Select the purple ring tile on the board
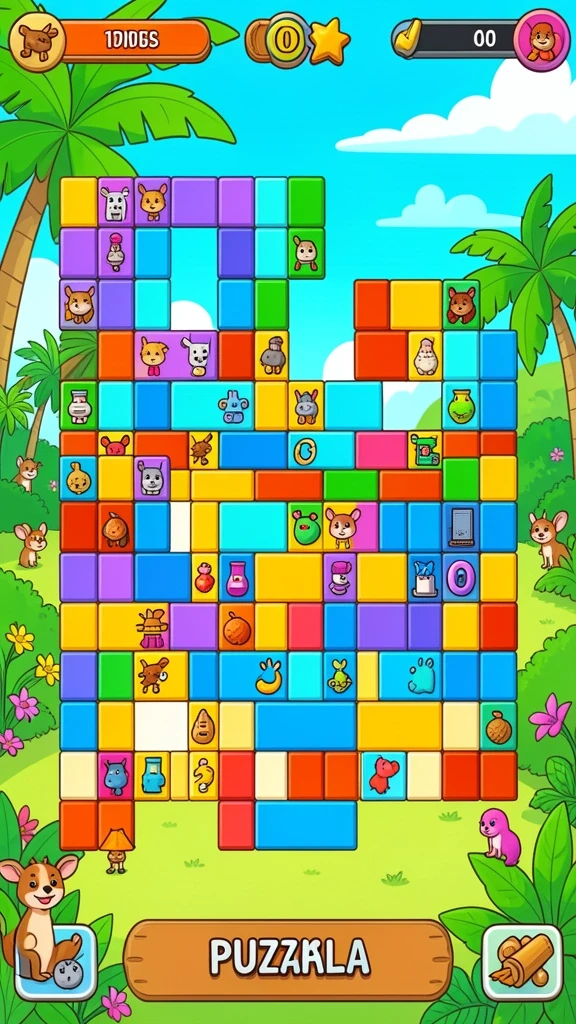Screen dimensions: 576x1024 [461, 578]
